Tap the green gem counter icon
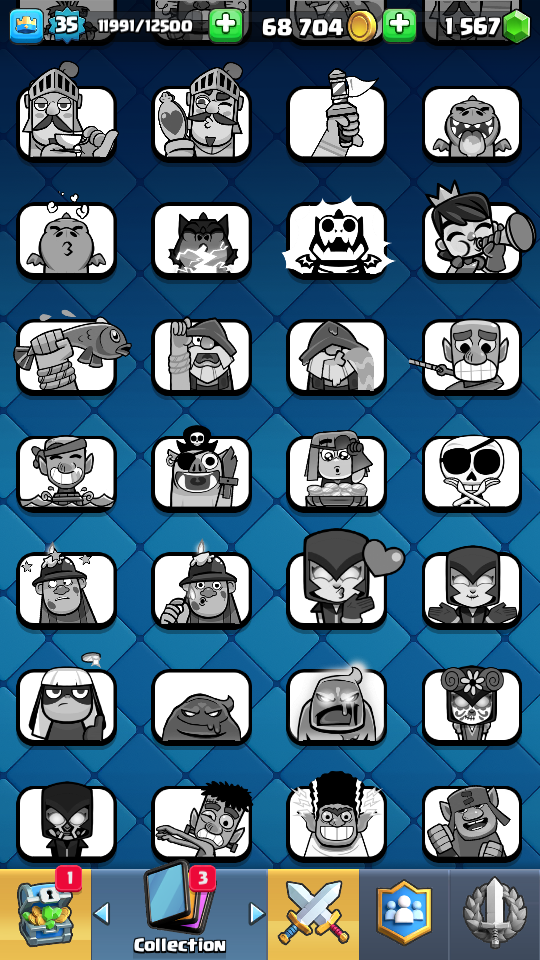The height and width of the screenshot is (960, 540). (516, 26)
